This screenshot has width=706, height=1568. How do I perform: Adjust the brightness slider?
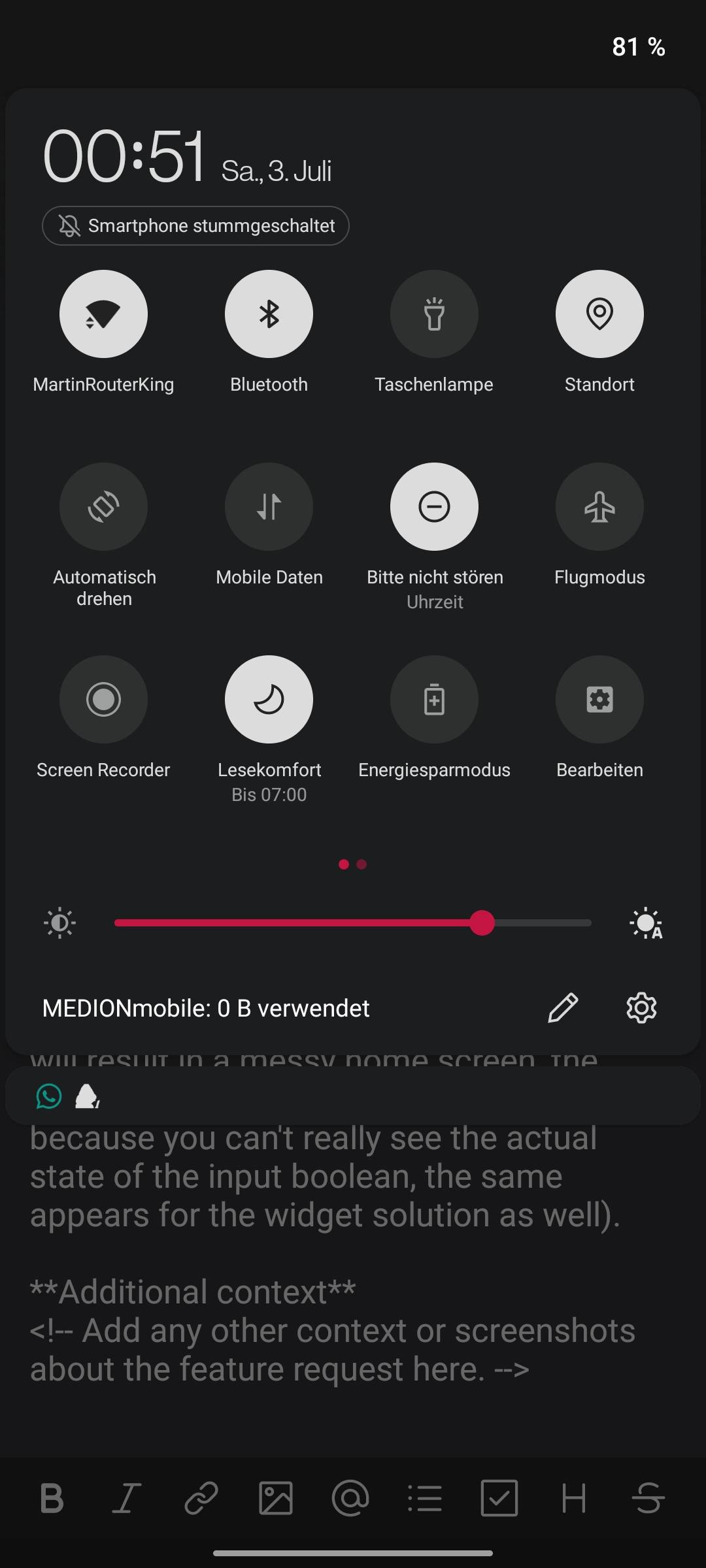[484, 923]
